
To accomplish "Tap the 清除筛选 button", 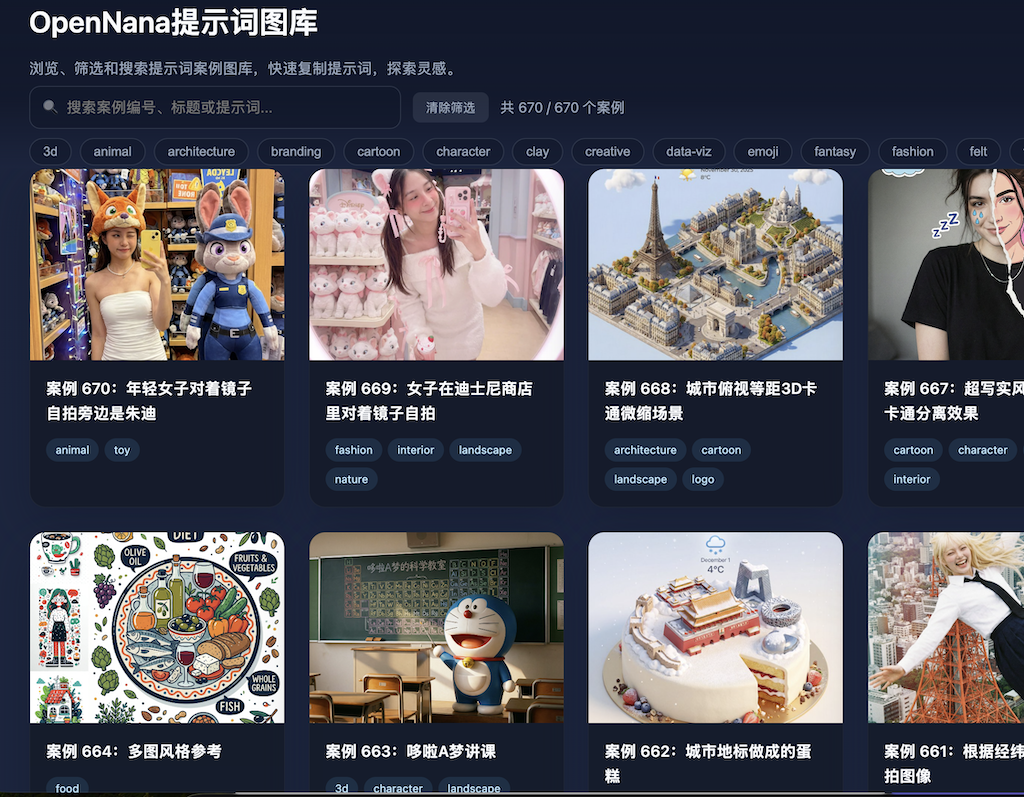I will point(450,107).
